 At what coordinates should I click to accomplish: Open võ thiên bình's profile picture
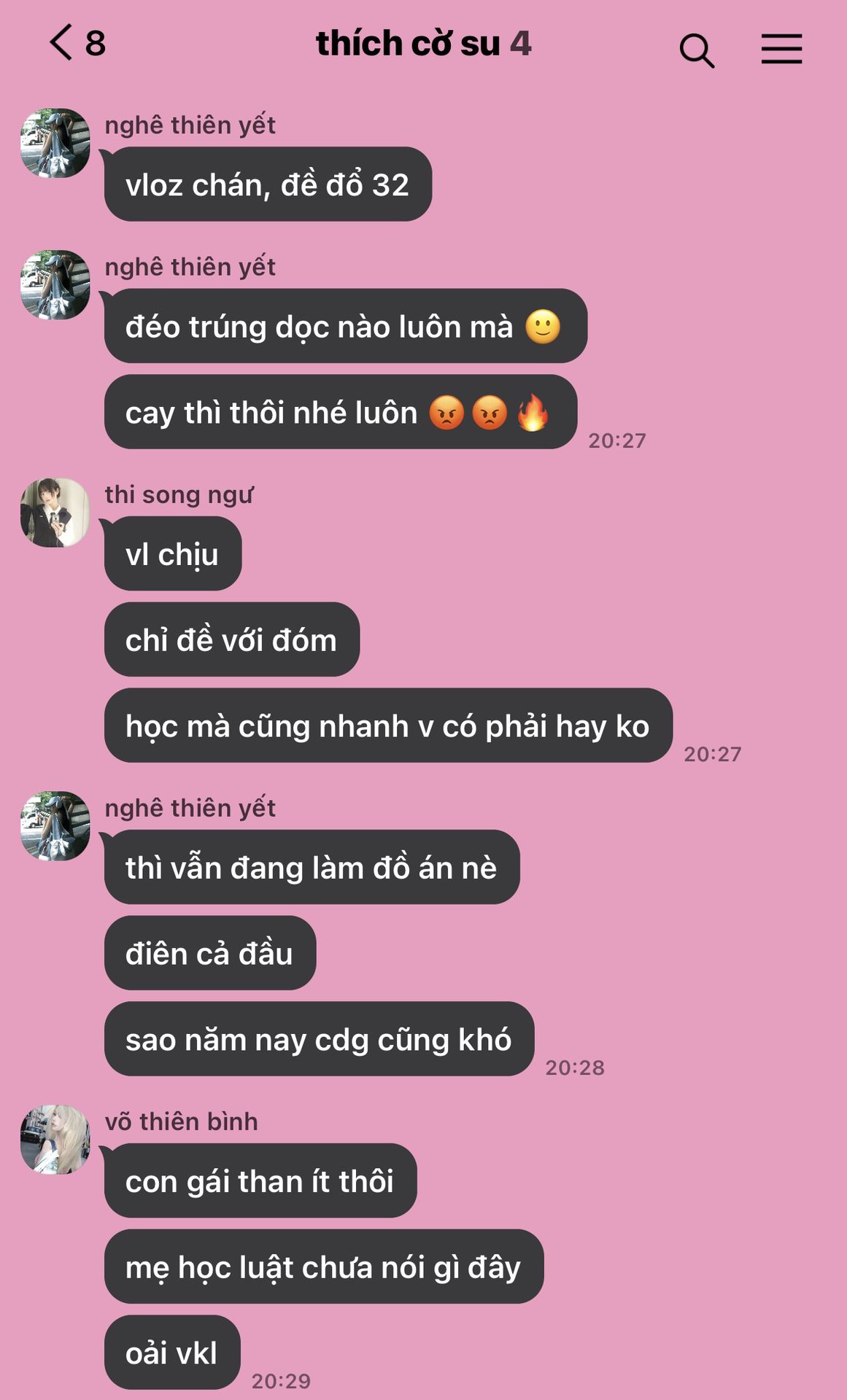[x=55, y=1139]
